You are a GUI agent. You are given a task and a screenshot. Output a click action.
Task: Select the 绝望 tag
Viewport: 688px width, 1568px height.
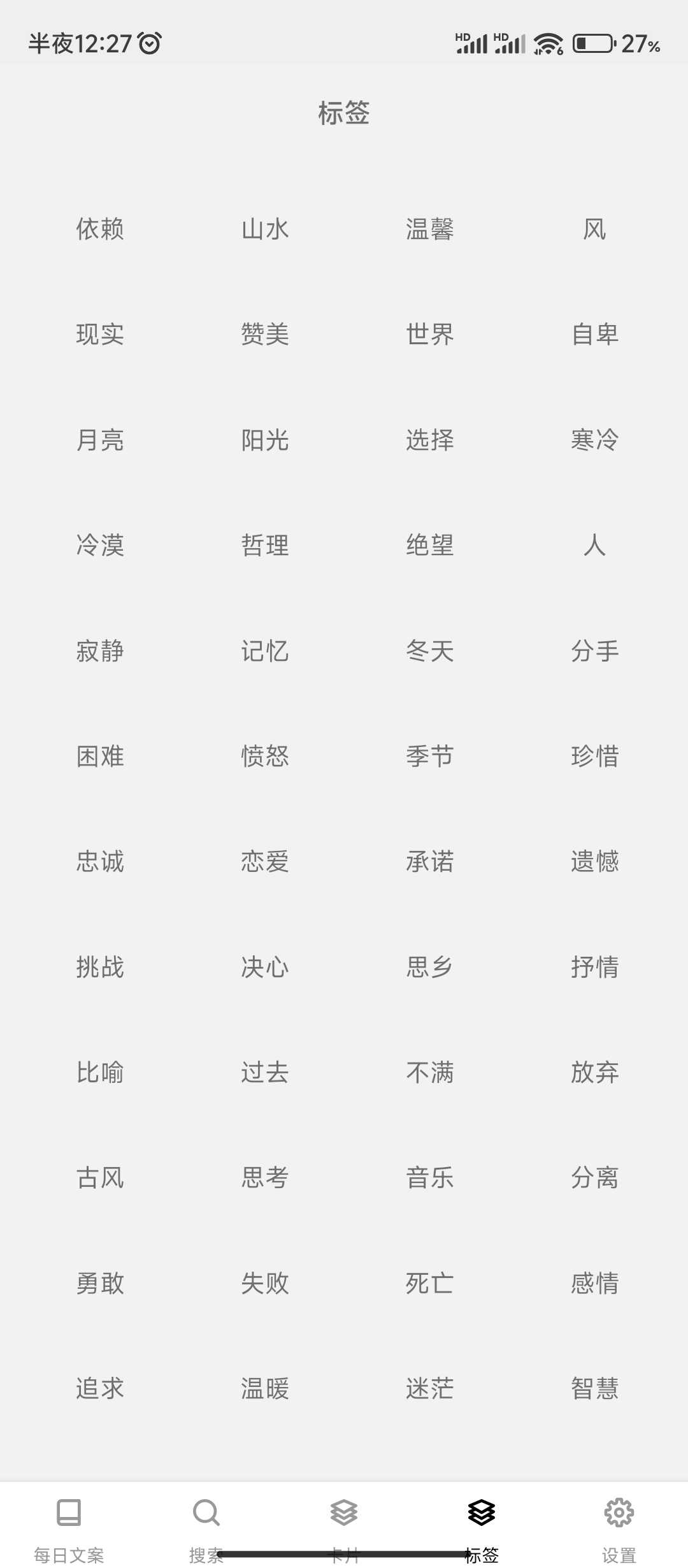click(x=430, y=545)
